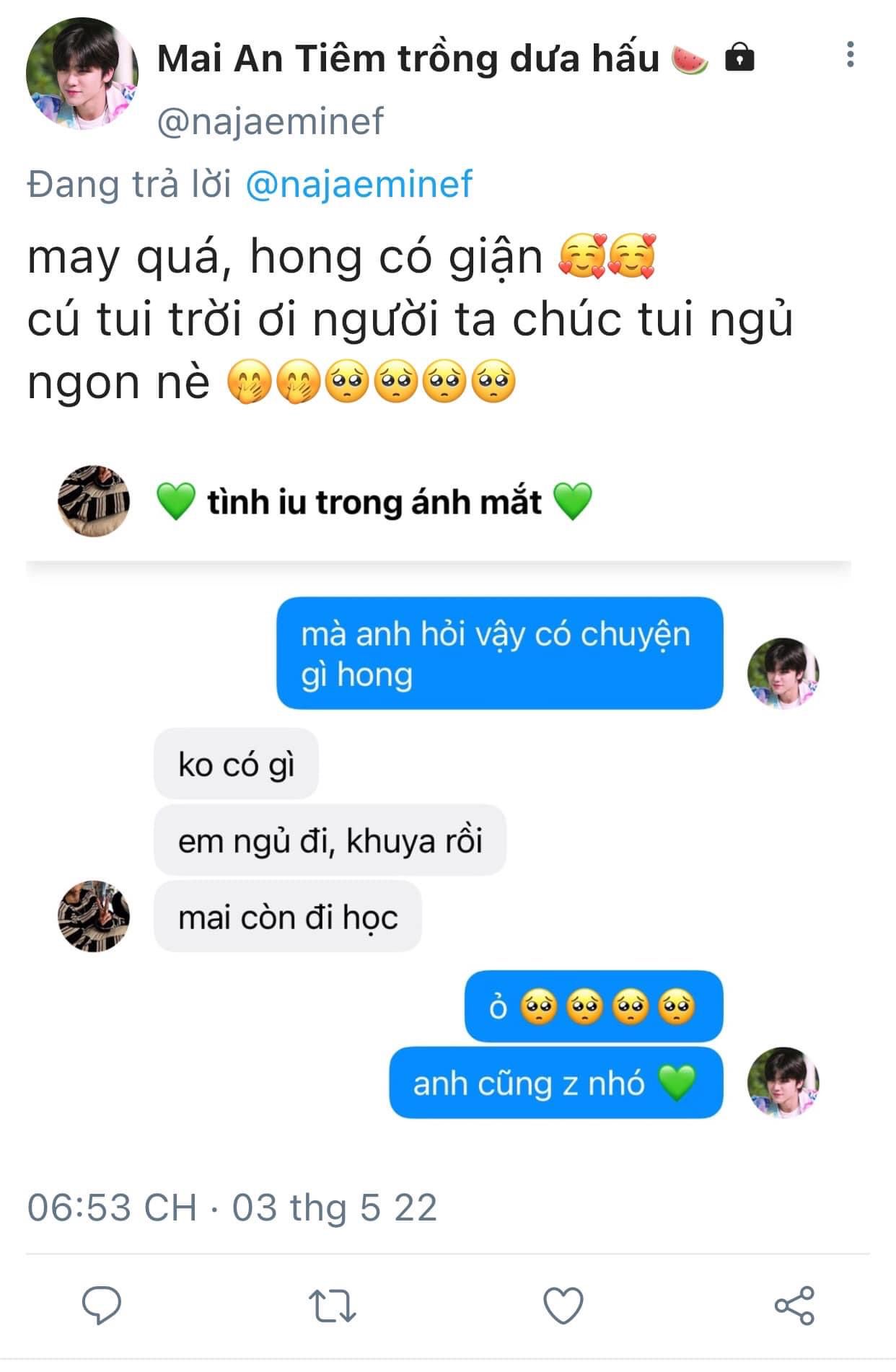Image resolution: width=896 pixels, height=1372 pixels.
Task: Open Mai An Tiêm trồng dưa hấu's profile name
Action: coord(408,59)
